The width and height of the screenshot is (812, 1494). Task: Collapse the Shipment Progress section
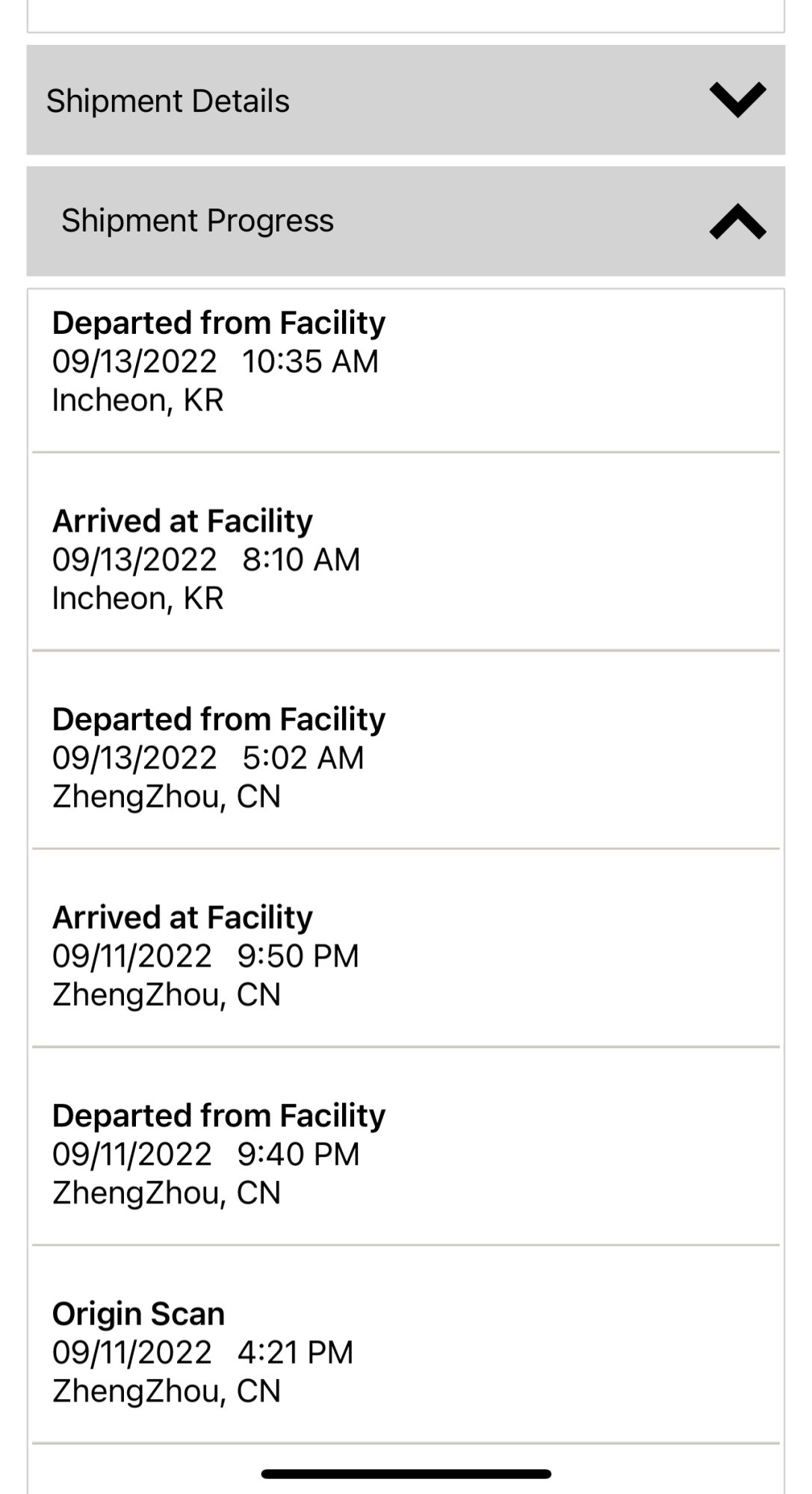coord(737,221)
